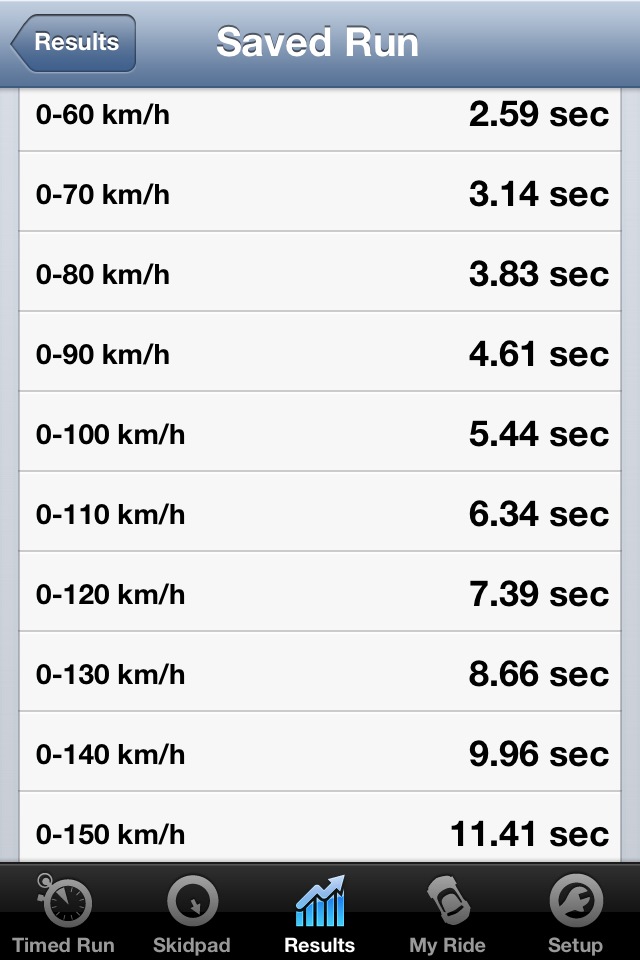Open the Skidpad tab

[x=192, y=914]
